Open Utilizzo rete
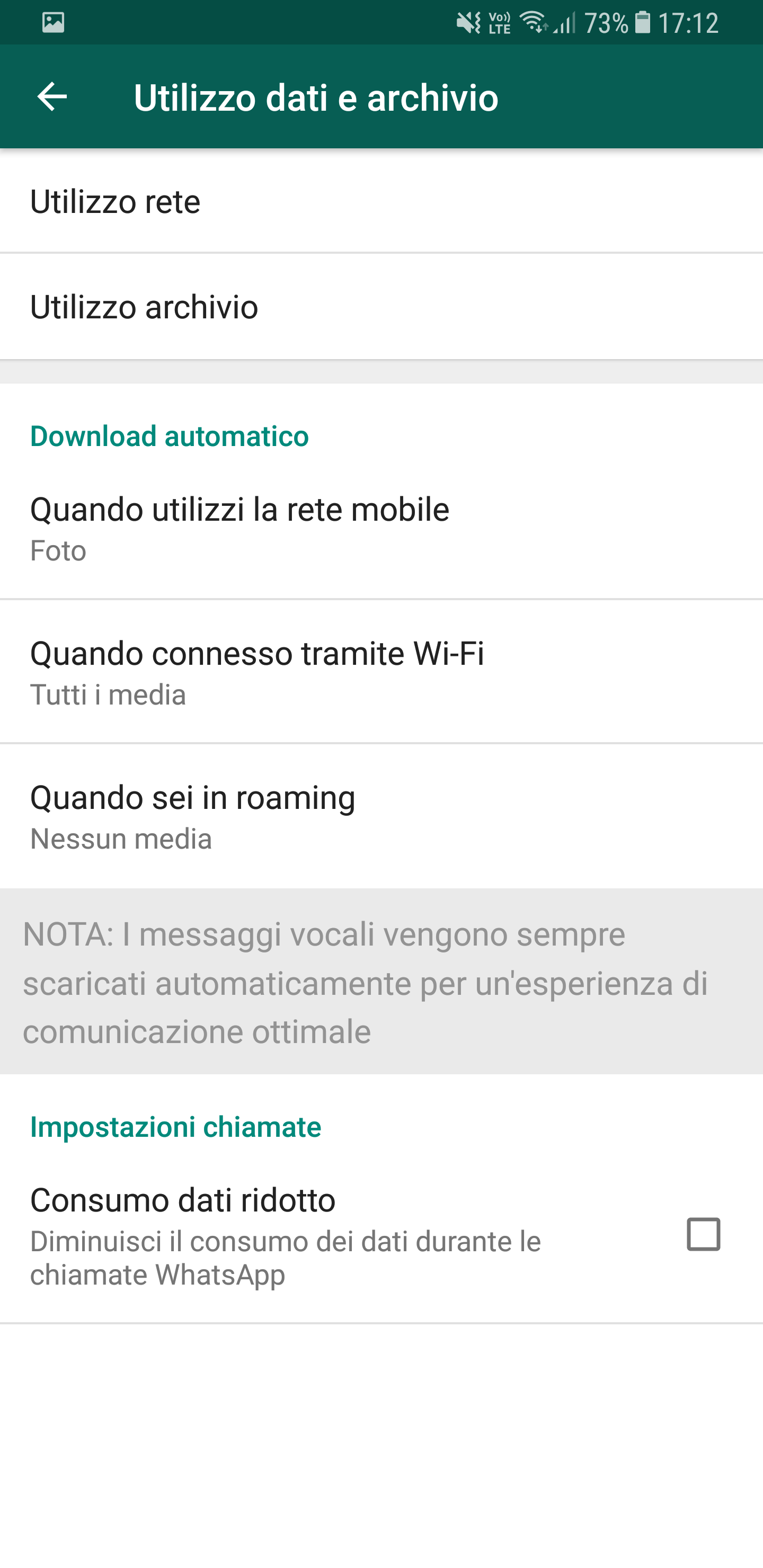The height and width of the screenshot is (1568, 763). point(381,201)
